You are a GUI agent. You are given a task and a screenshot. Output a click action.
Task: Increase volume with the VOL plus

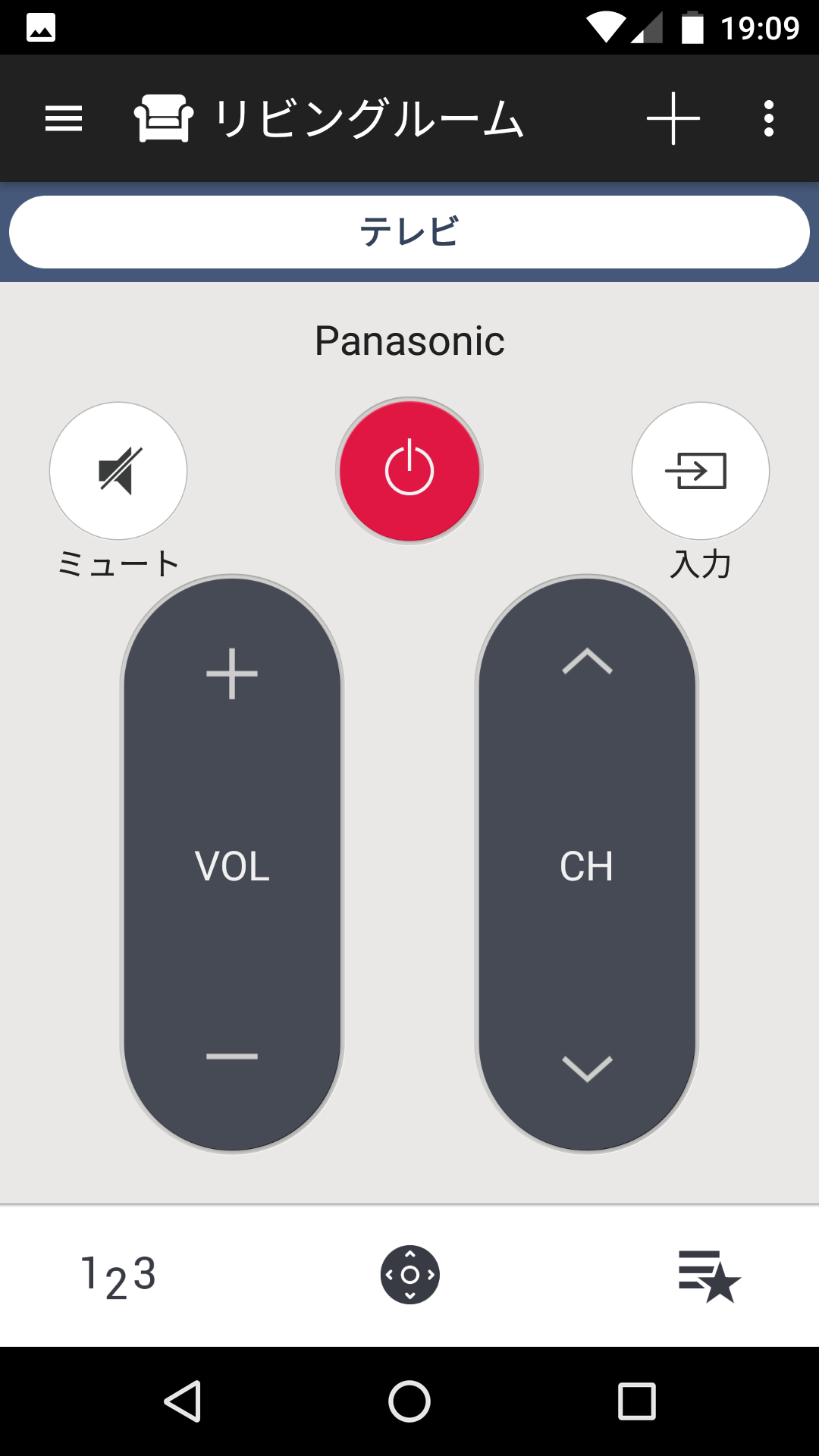coord(232,673)
